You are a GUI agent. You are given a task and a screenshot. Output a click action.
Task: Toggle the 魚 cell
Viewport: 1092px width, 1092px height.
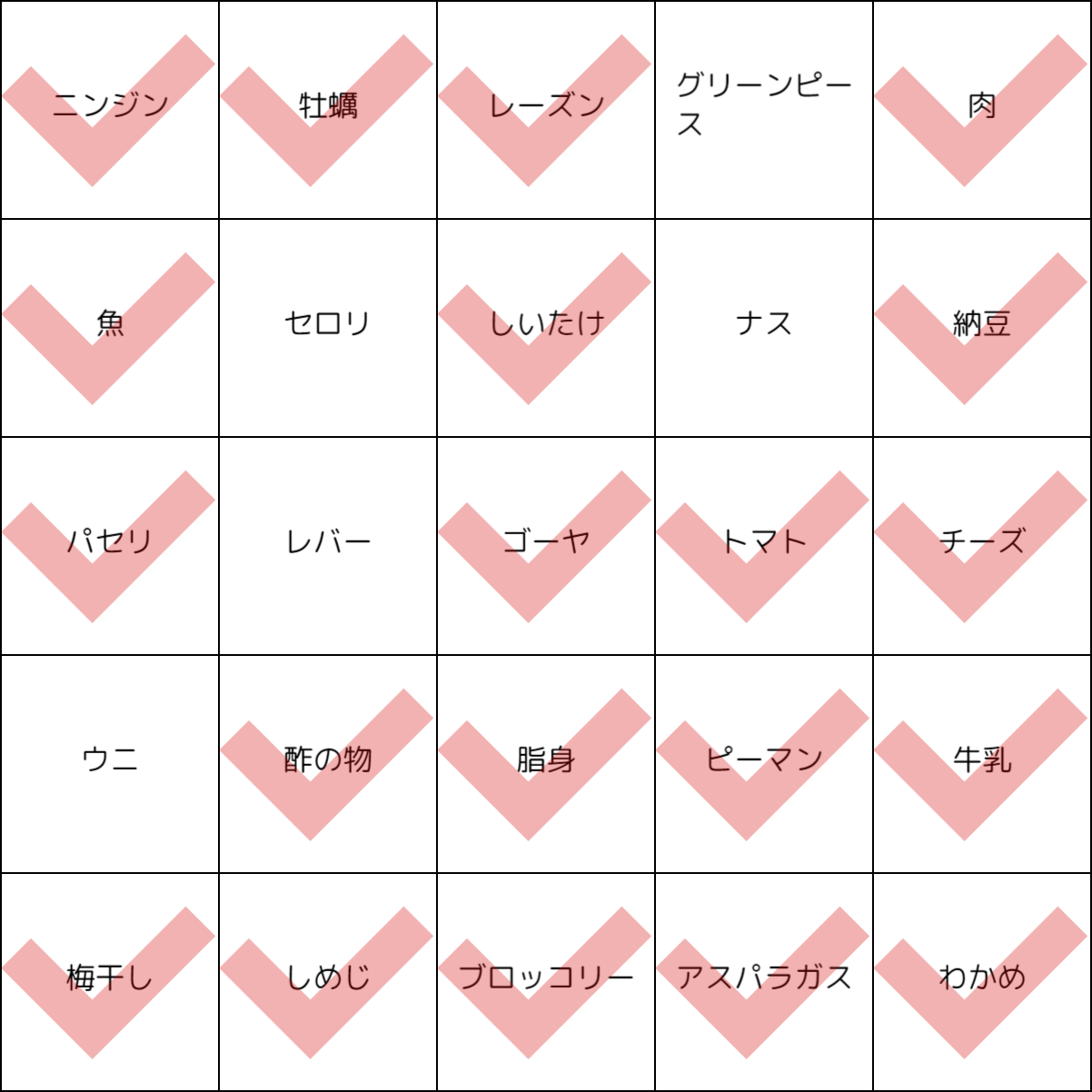click(110, 328)
